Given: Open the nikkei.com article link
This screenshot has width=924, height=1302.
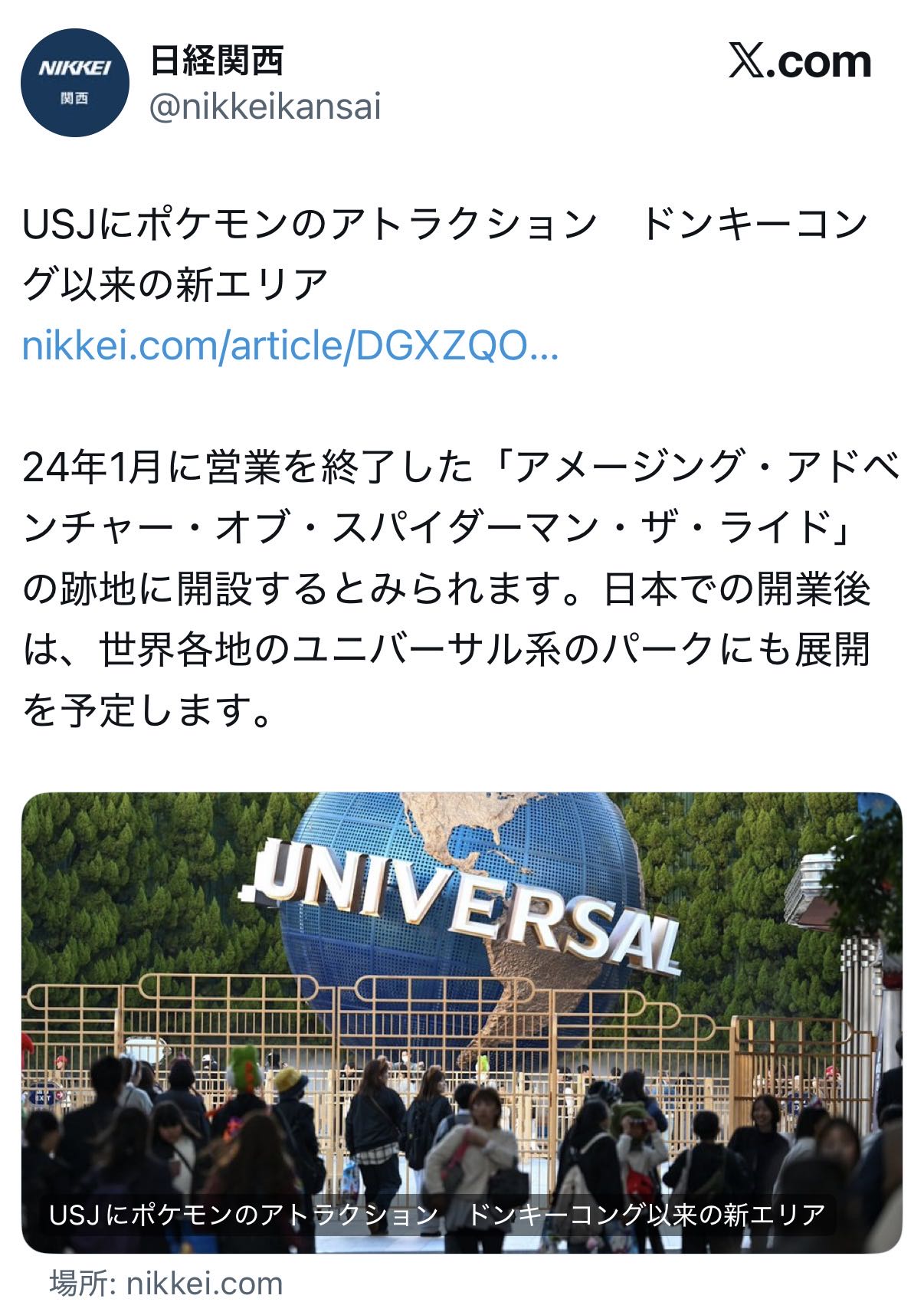Looking at the screenshot, I should coord(290,347).
